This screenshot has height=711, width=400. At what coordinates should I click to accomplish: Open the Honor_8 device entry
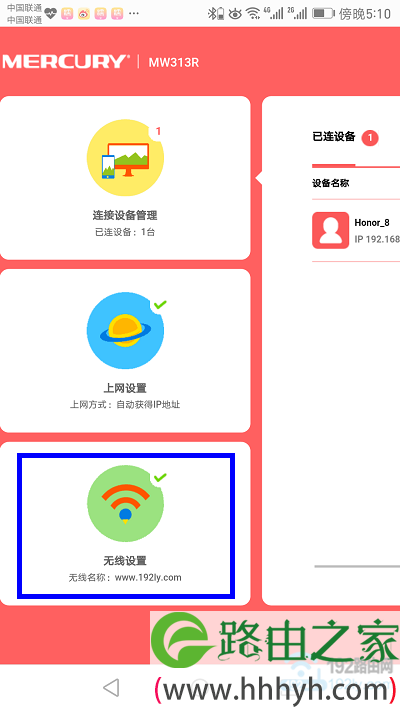click(356, 230)
